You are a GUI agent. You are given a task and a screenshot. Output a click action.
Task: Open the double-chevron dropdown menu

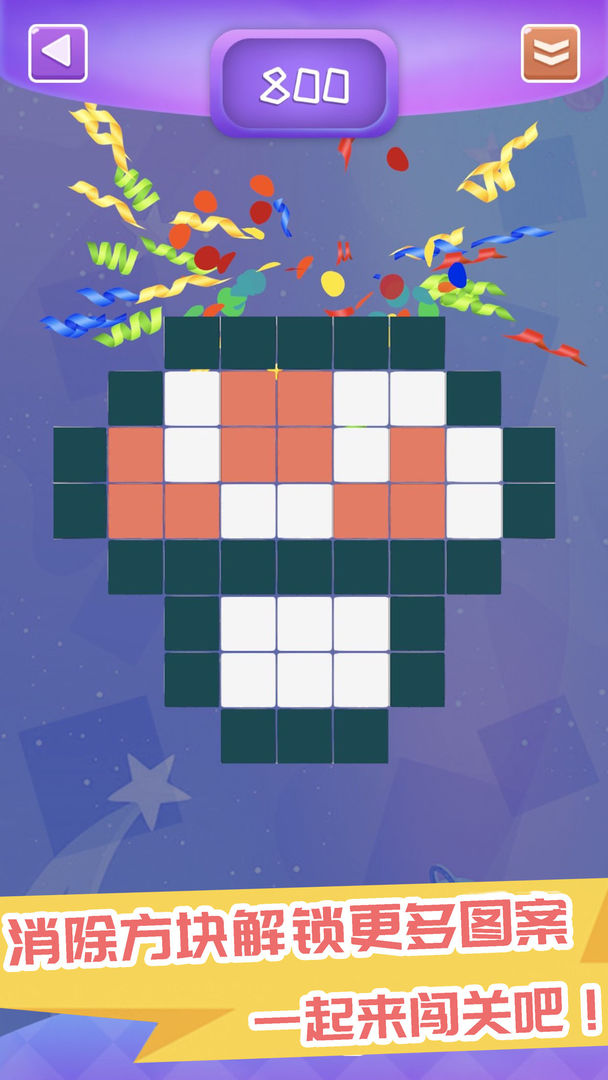550,53
